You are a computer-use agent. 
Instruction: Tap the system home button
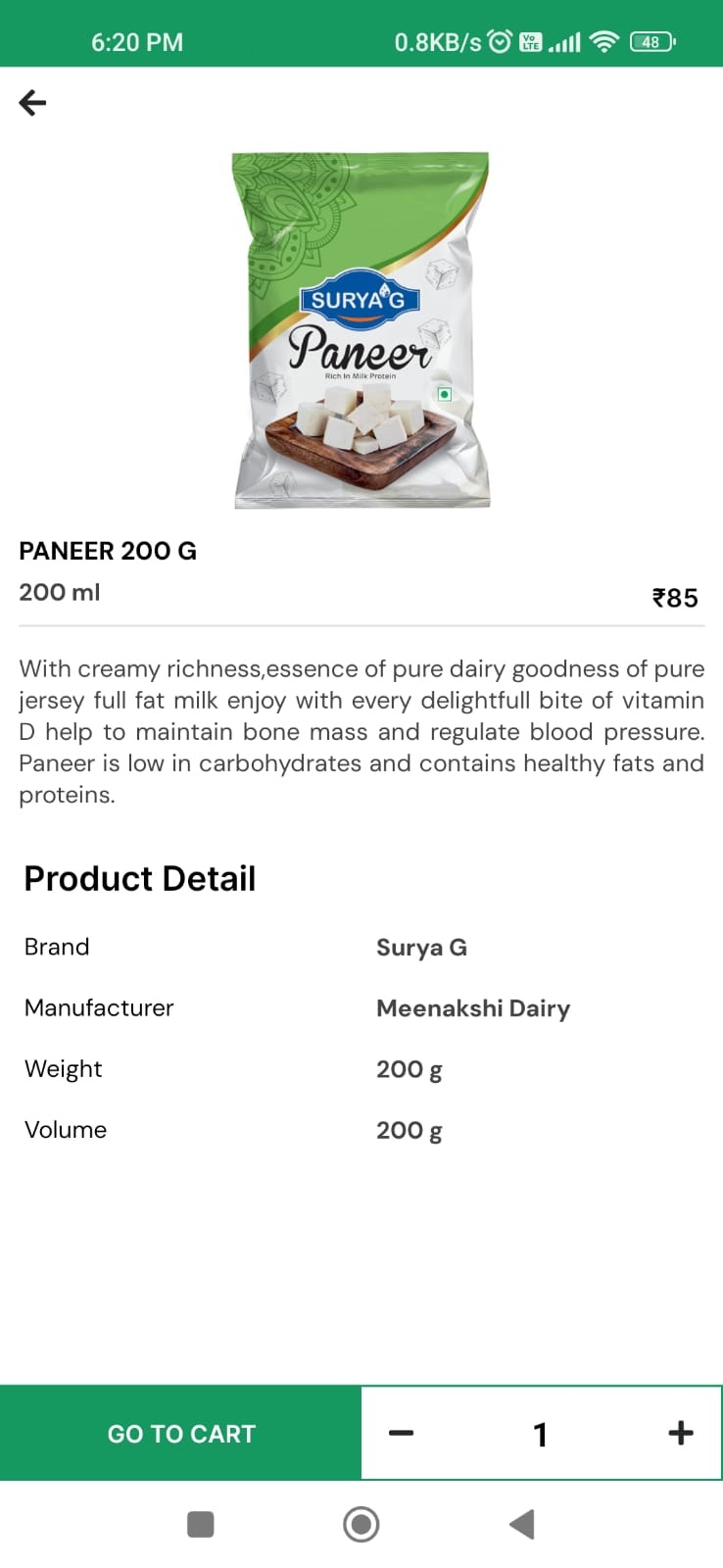pos(361,1524)
